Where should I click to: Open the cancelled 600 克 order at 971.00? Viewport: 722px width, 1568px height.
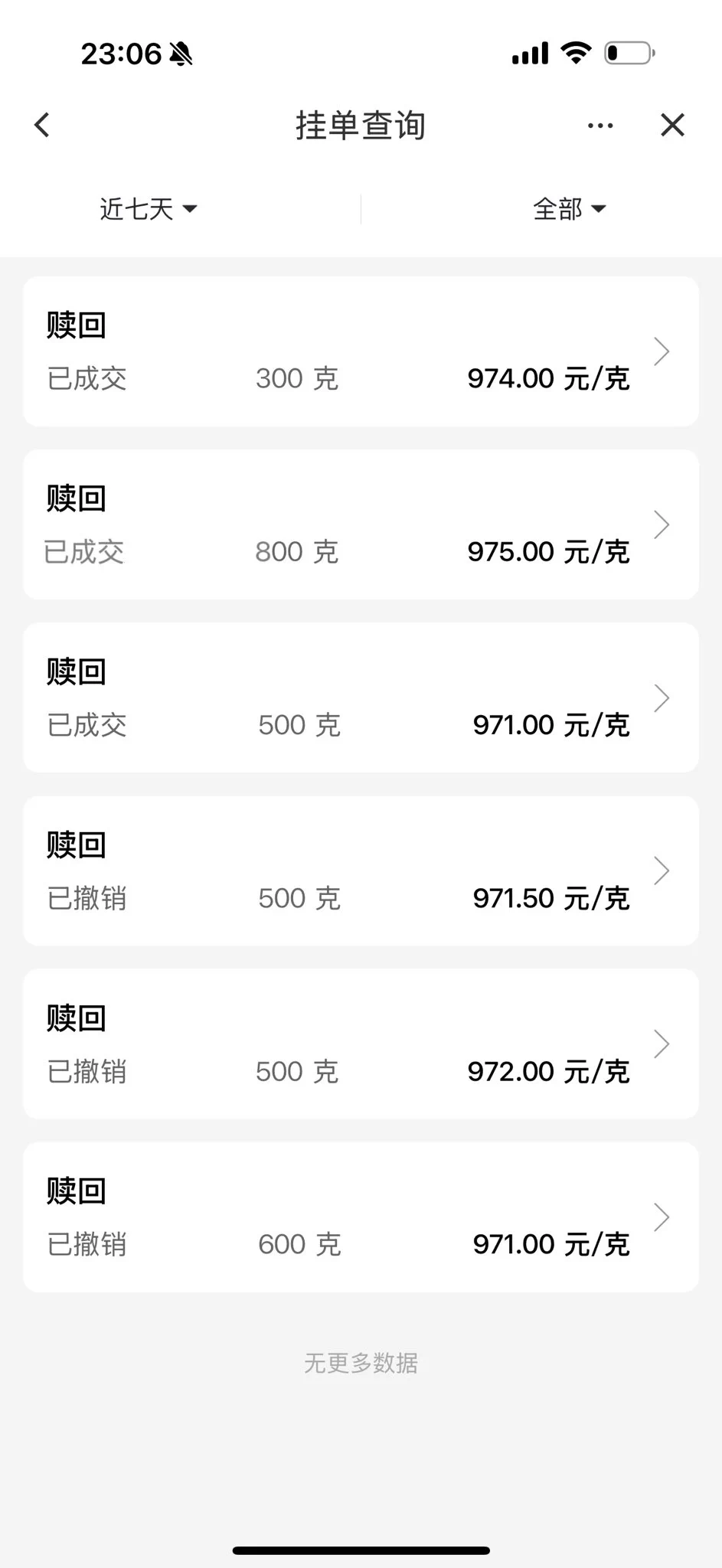[x=361, y=1217]
